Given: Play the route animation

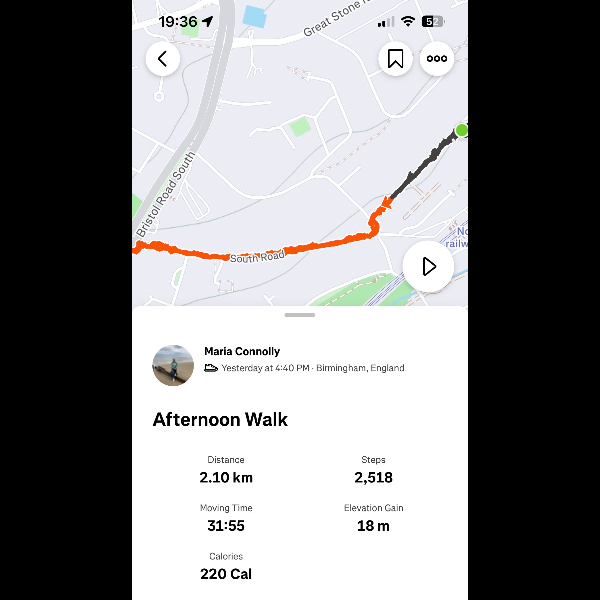Looking at the screenshot, I should click(x=428, y=266).
